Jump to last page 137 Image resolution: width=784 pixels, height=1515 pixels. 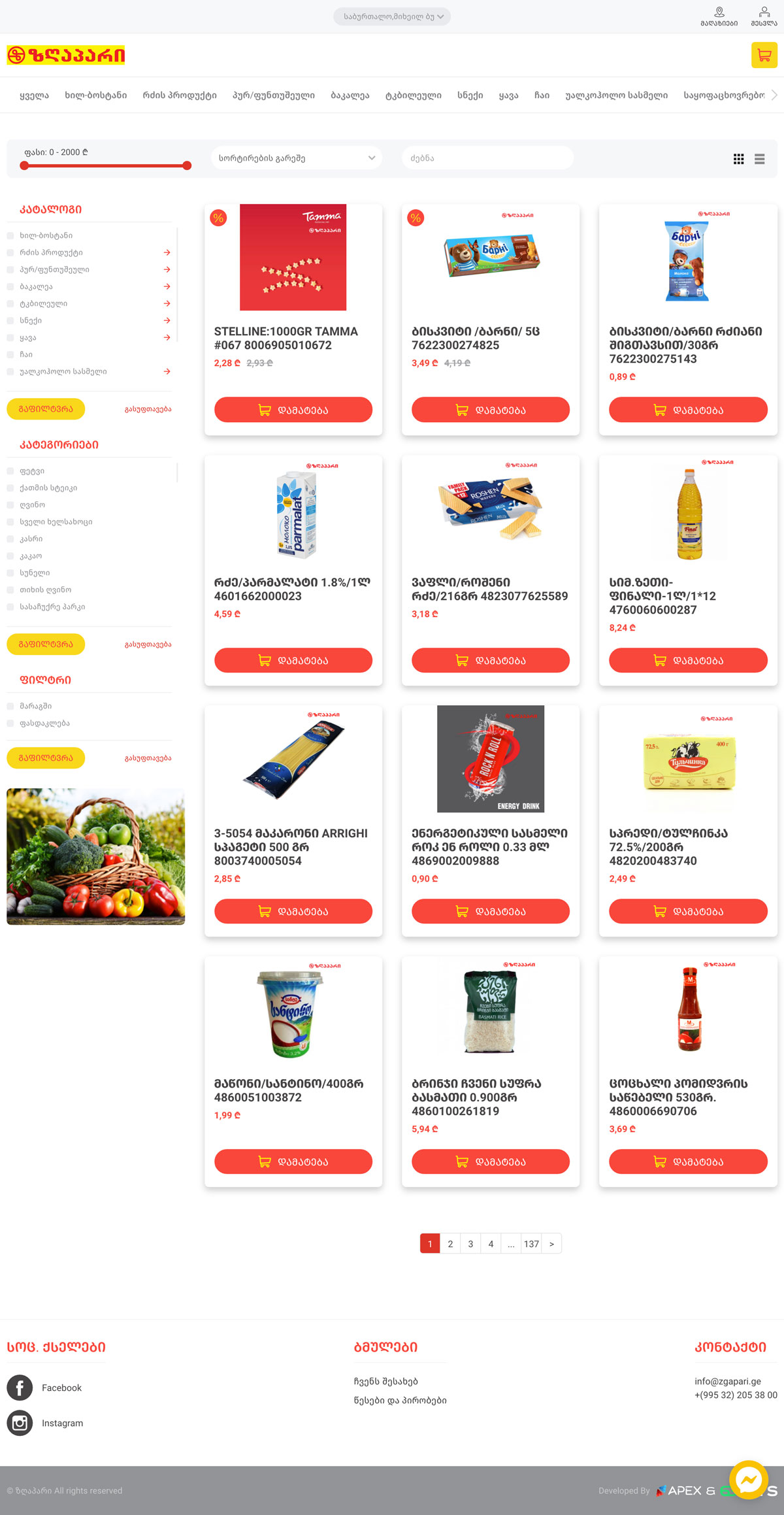click(x=531, y=1244)
